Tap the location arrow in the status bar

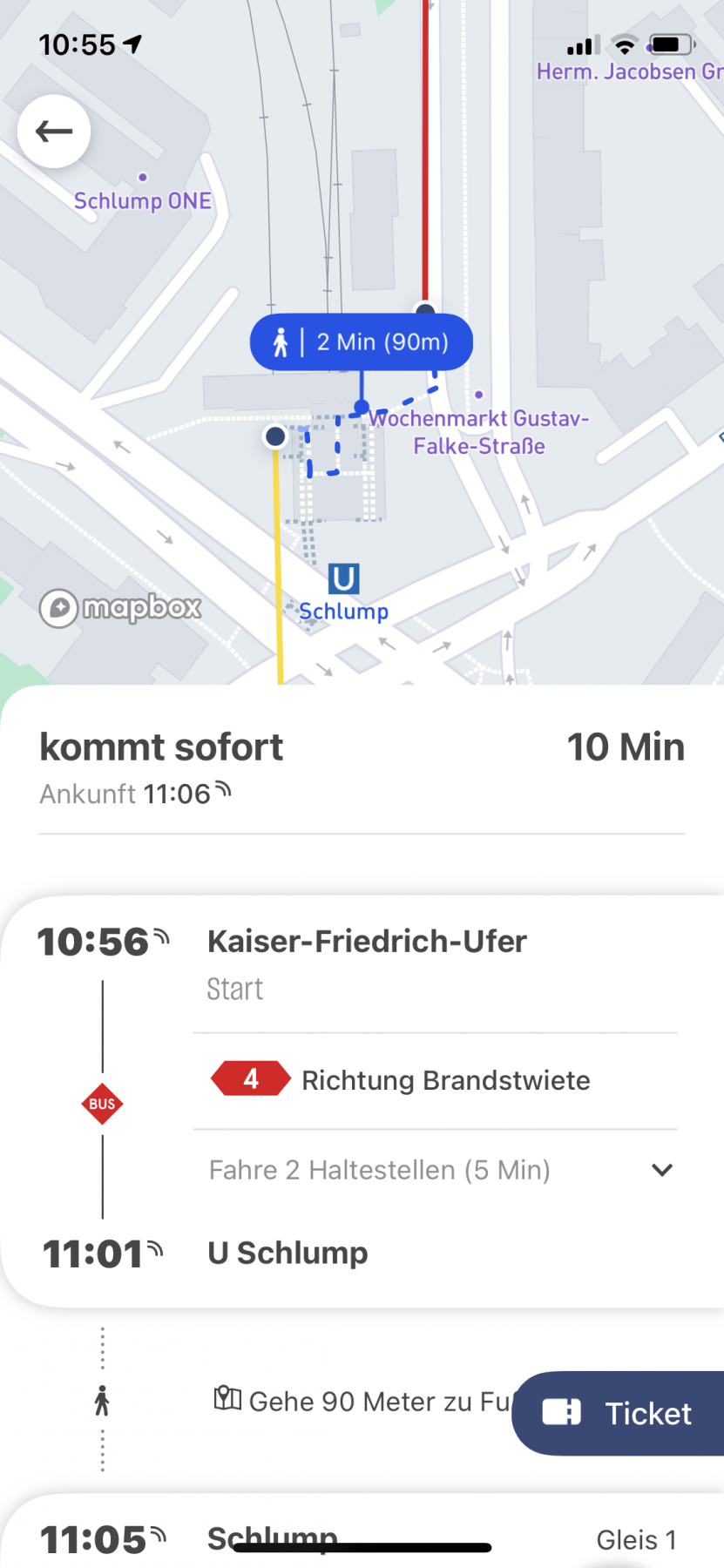132,42
